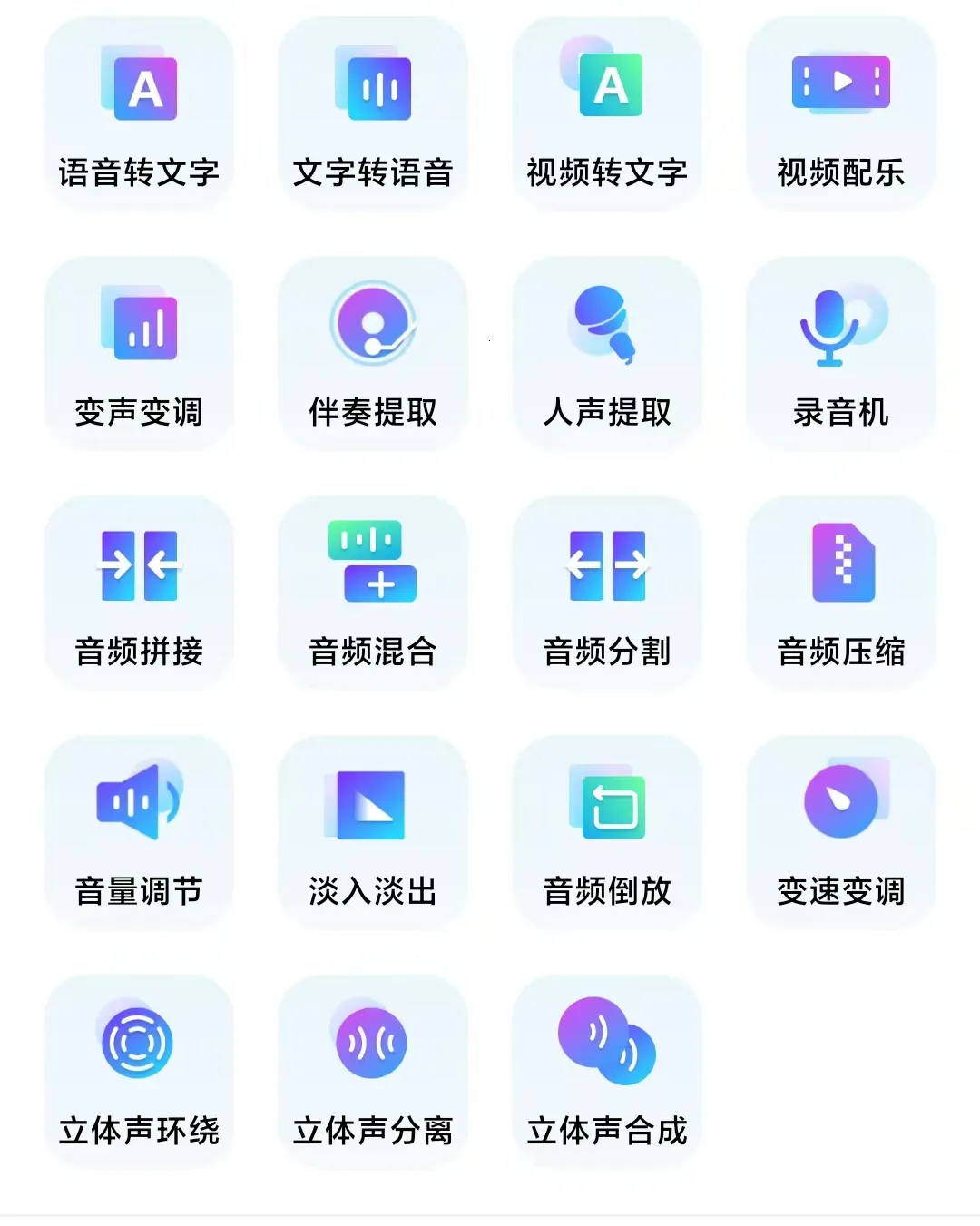Open 音频混合 feature
The width and height of the screenshot is (980, 1226).
pyautogui.click(x=373, y=594)
